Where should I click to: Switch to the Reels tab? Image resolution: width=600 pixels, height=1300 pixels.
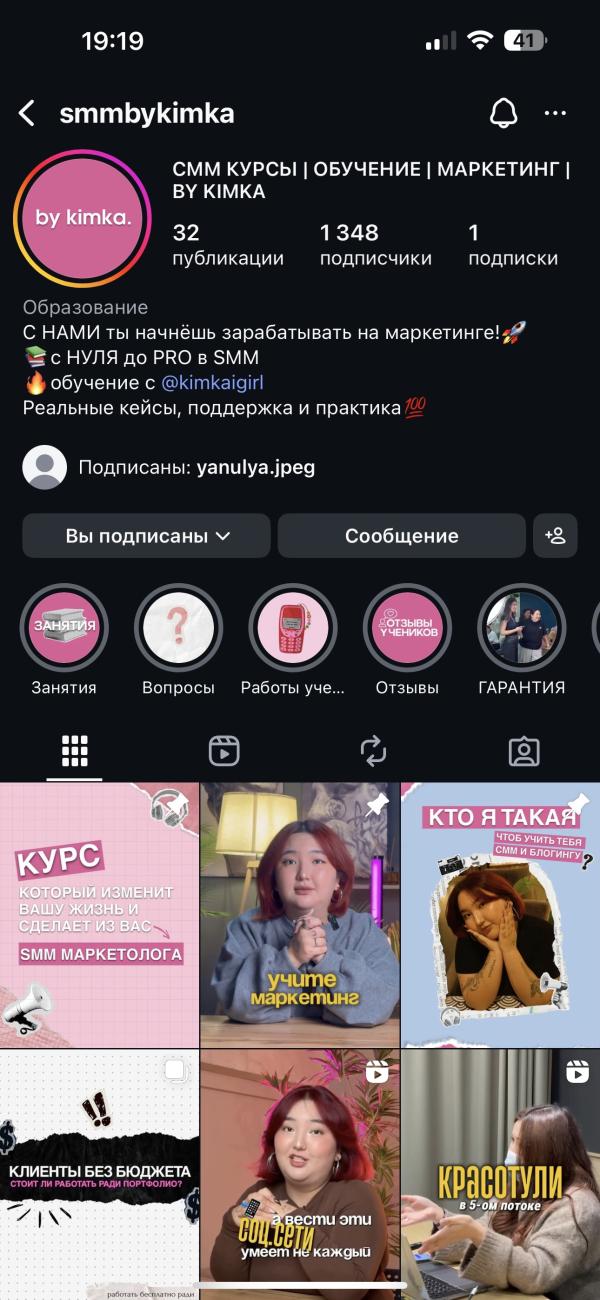click(x=224, y=751)
